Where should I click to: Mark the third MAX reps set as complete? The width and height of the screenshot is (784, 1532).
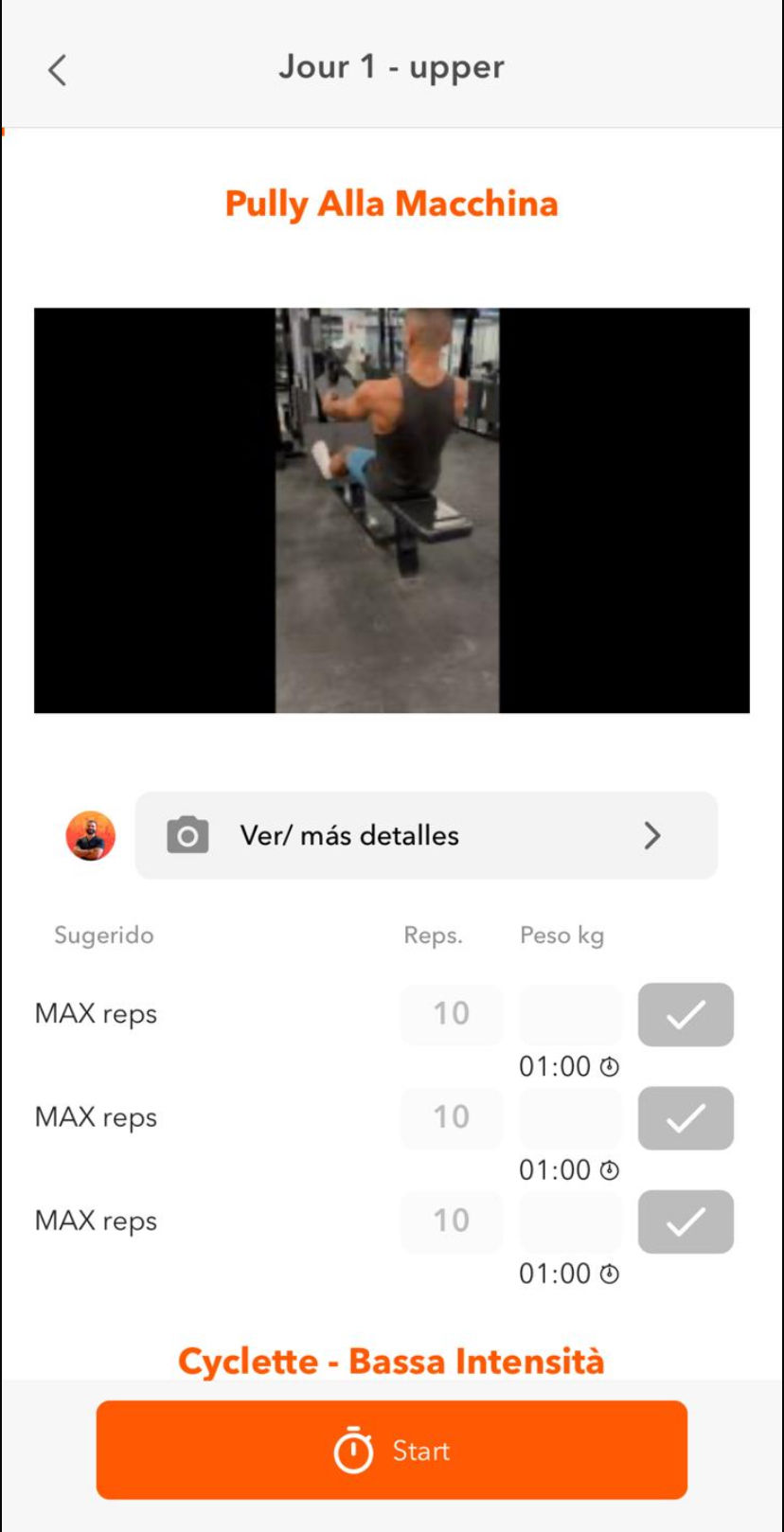pos(686,1221)
